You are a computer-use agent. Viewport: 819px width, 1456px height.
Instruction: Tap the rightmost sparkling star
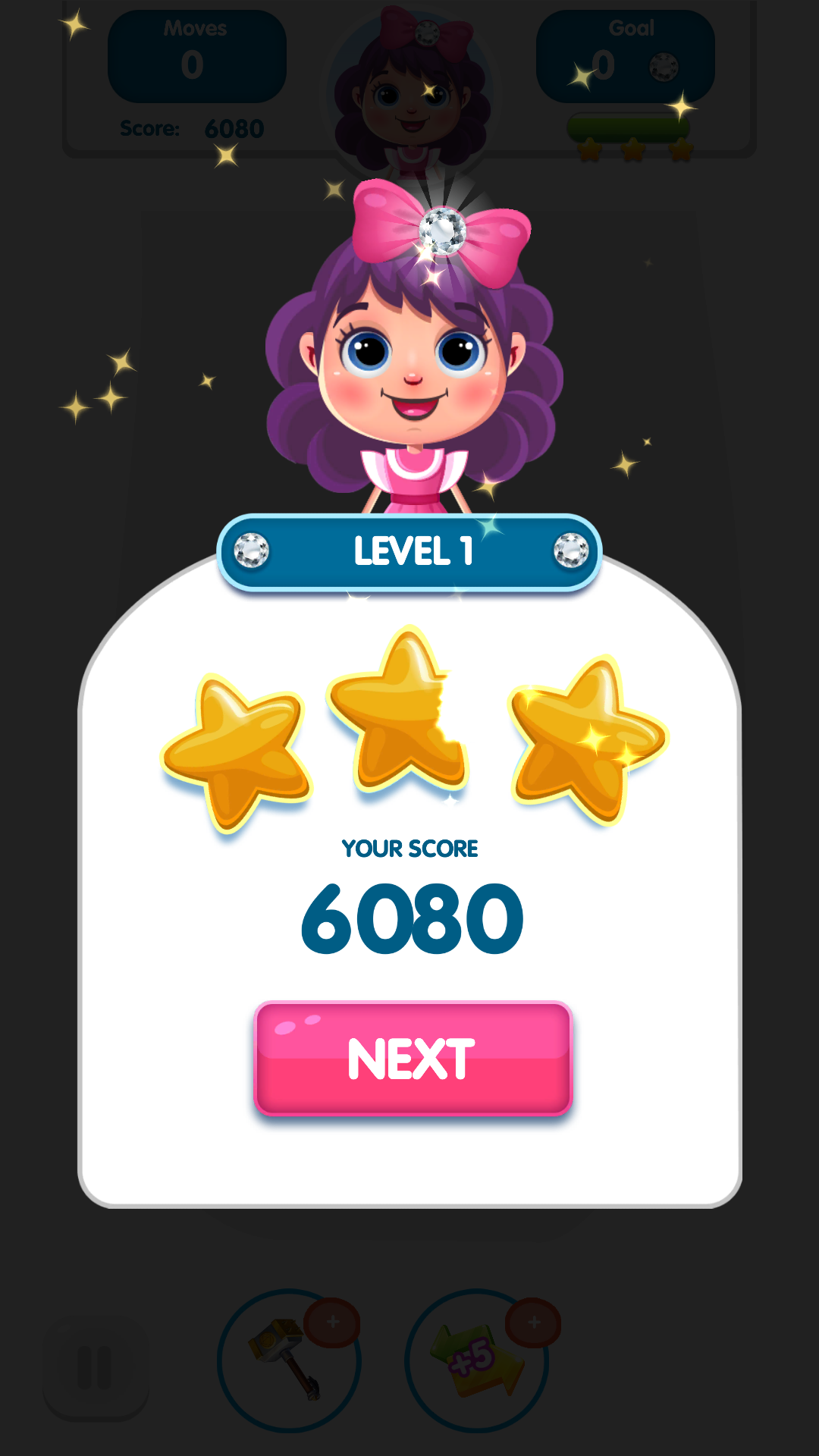(x=588, y=739)
